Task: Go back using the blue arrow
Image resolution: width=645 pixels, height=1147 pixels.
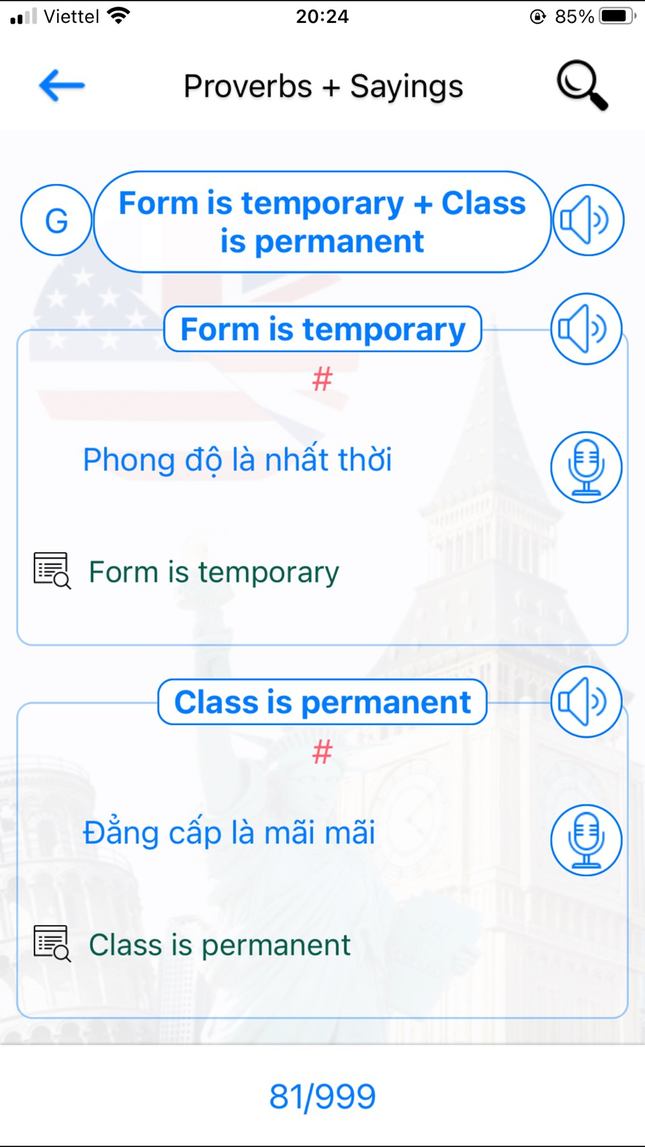Action: pos(61,86)
